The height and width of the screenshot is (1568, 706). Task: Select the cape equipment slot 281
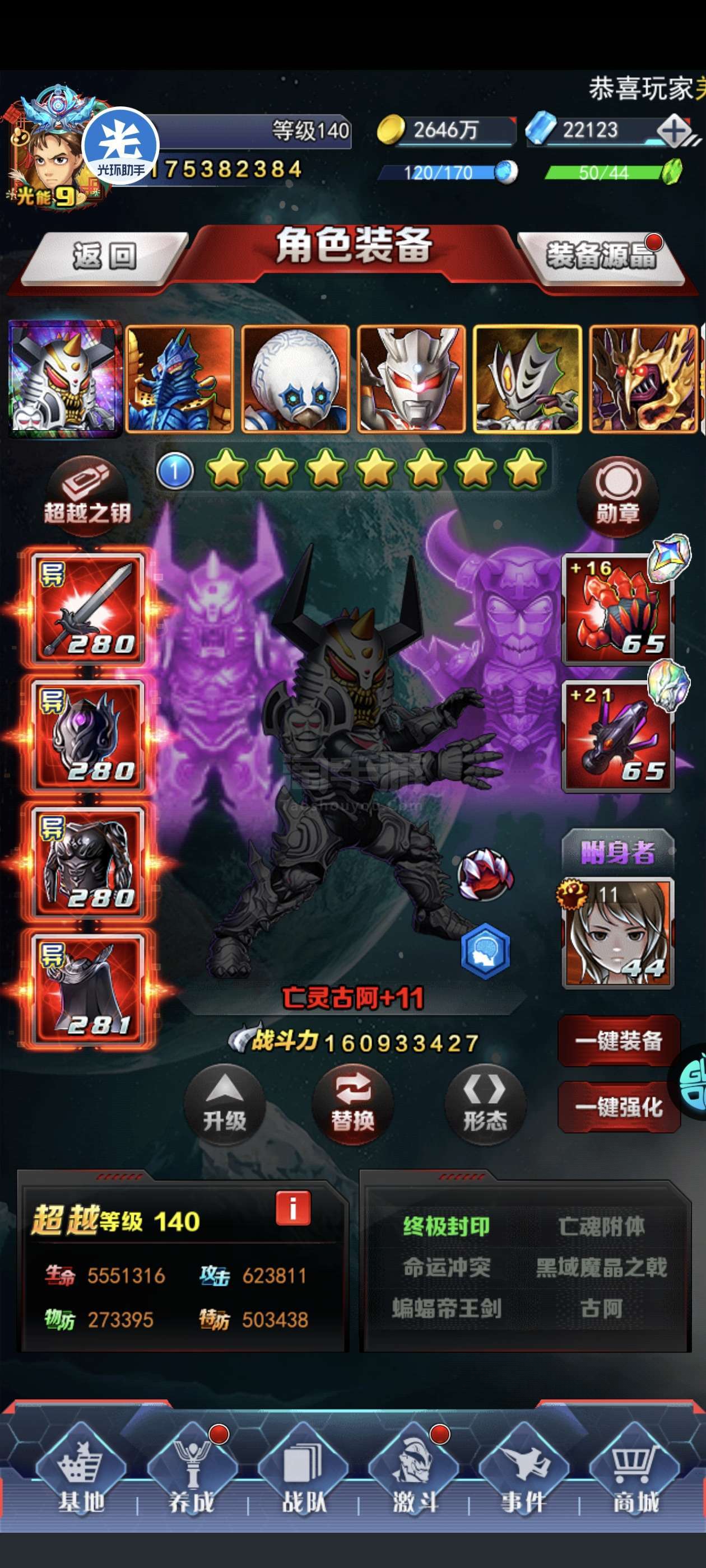click(89, 988)
